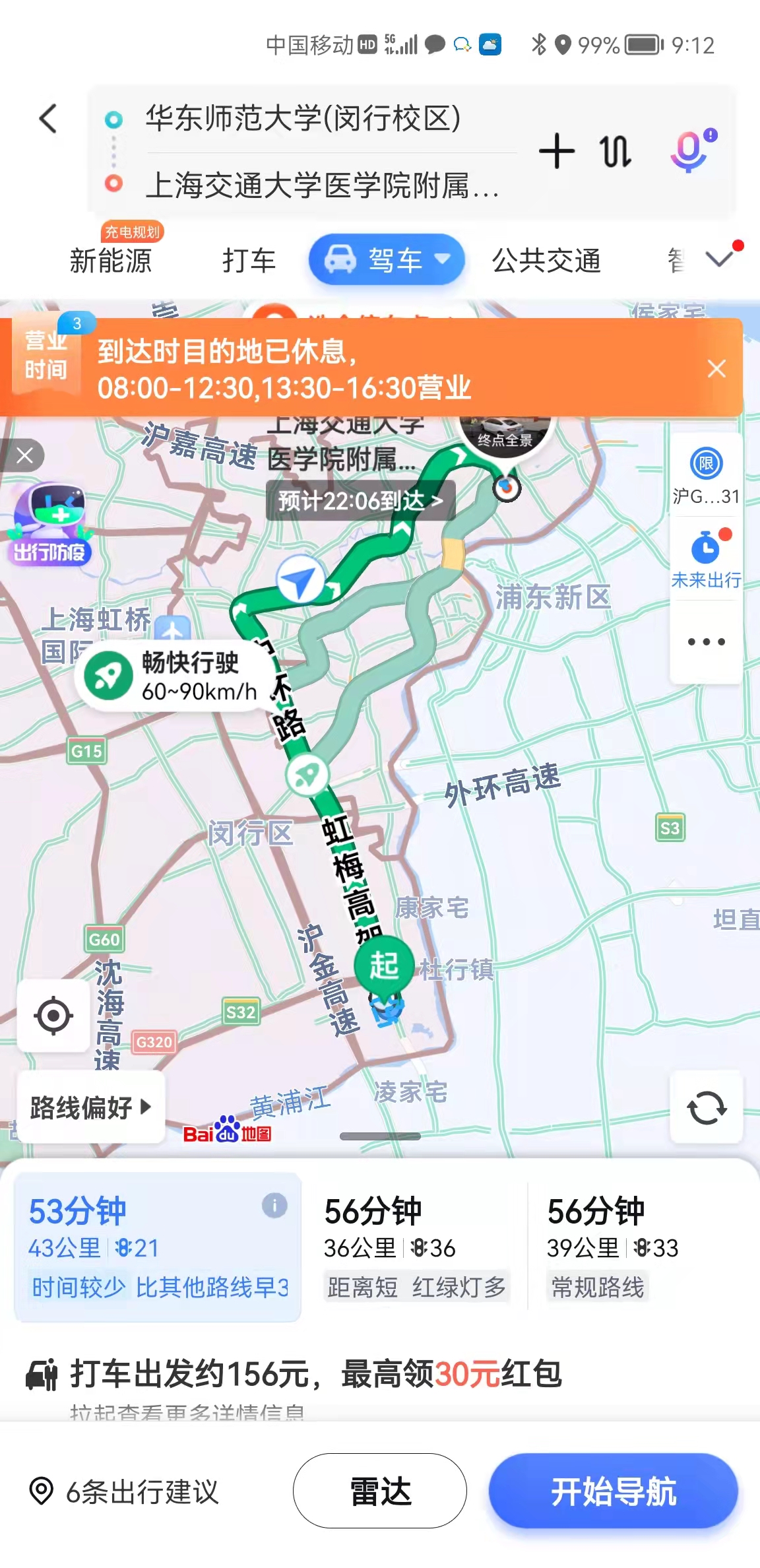Switch to the 公共交通 tab

click(x=546, y=261)
